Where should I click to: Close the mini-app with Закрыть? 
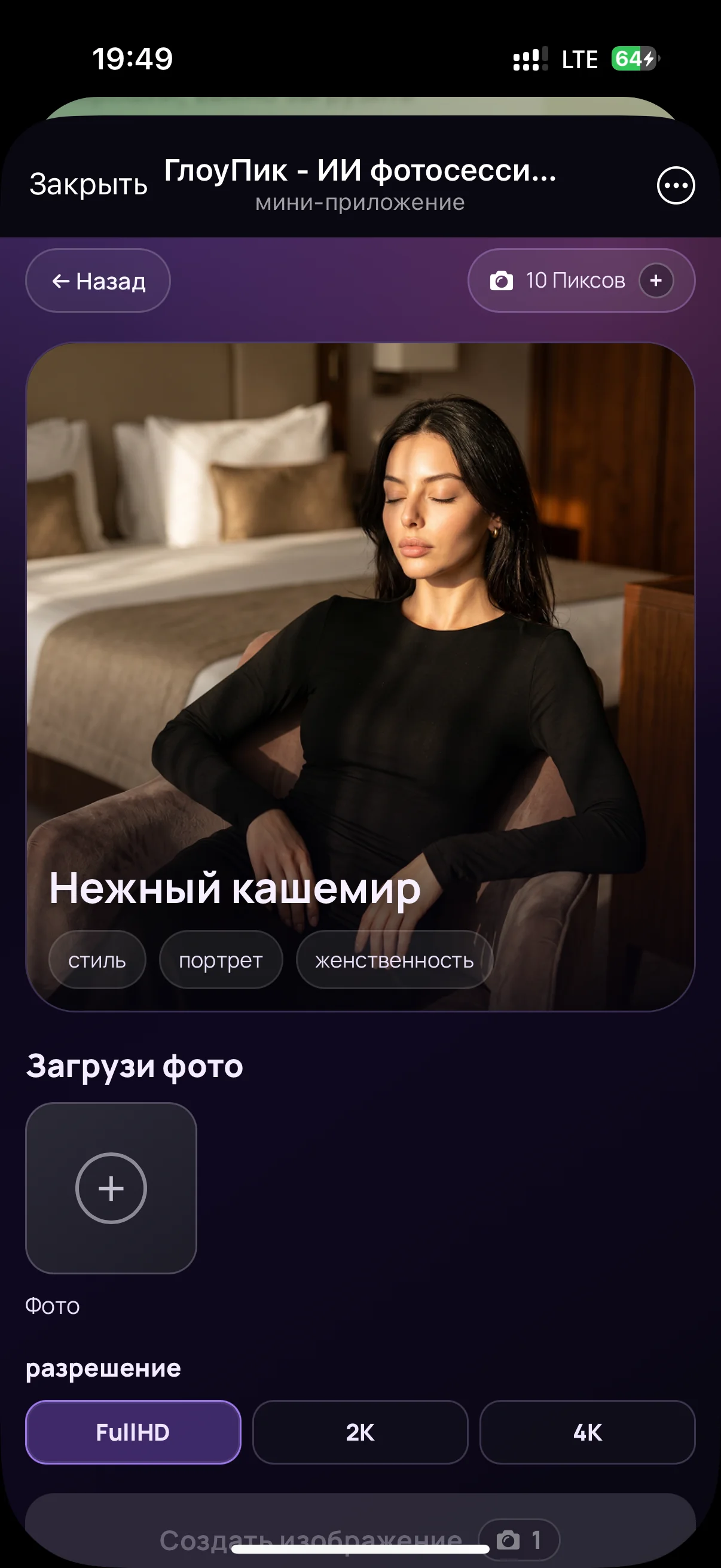click(x=89, y=184)
